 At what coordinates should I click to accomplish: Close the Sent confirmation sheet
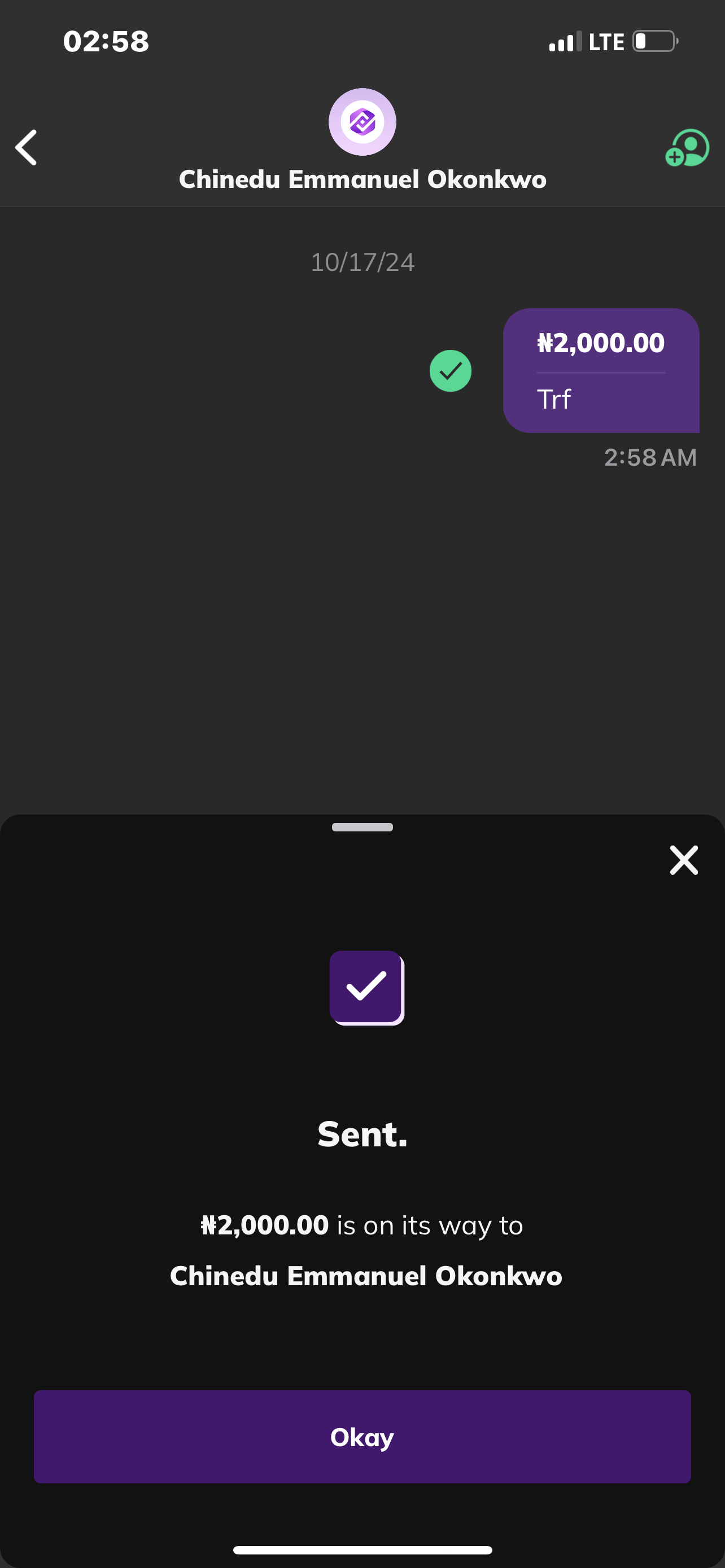684,860
